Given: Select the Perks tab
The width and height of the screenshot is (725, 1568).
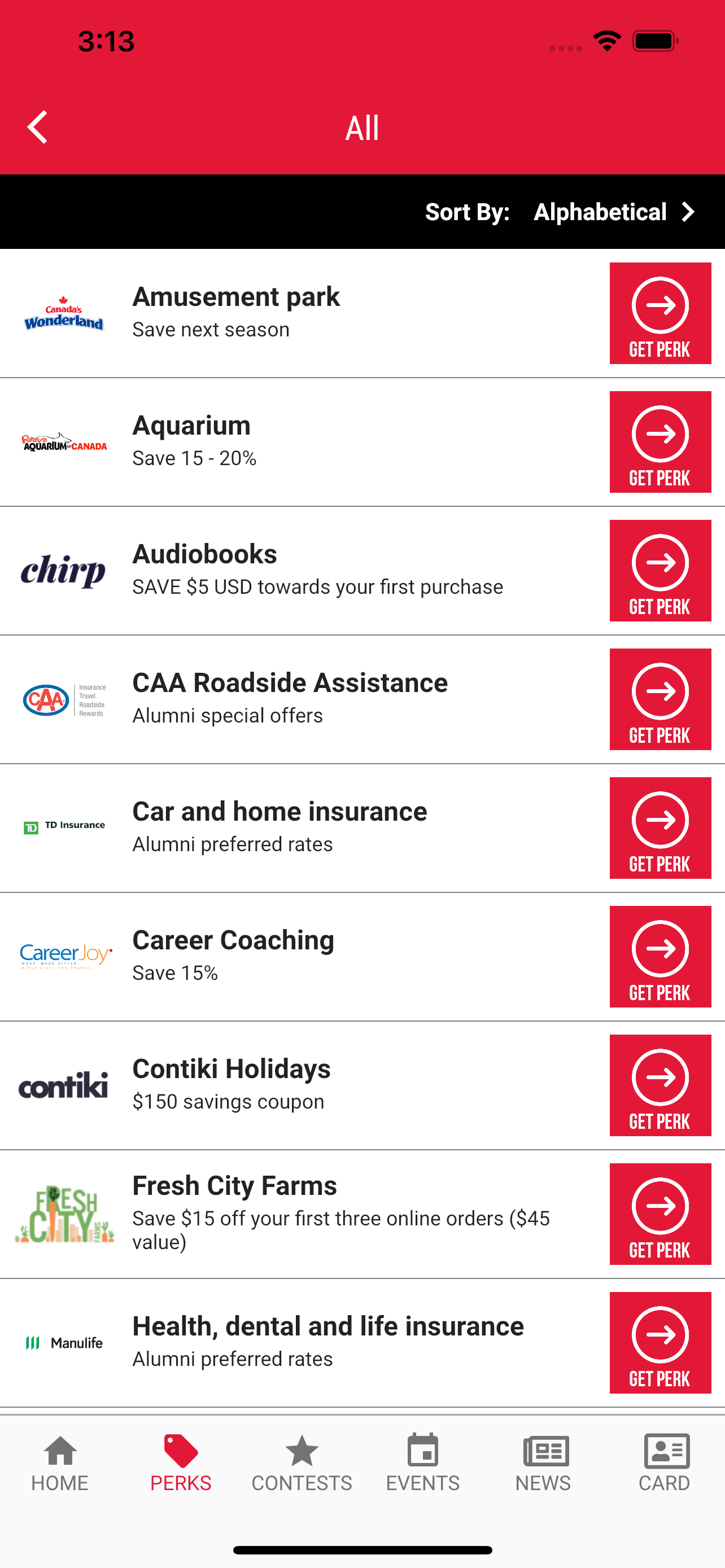Looking at the screenshot, I should point(181,1464).
